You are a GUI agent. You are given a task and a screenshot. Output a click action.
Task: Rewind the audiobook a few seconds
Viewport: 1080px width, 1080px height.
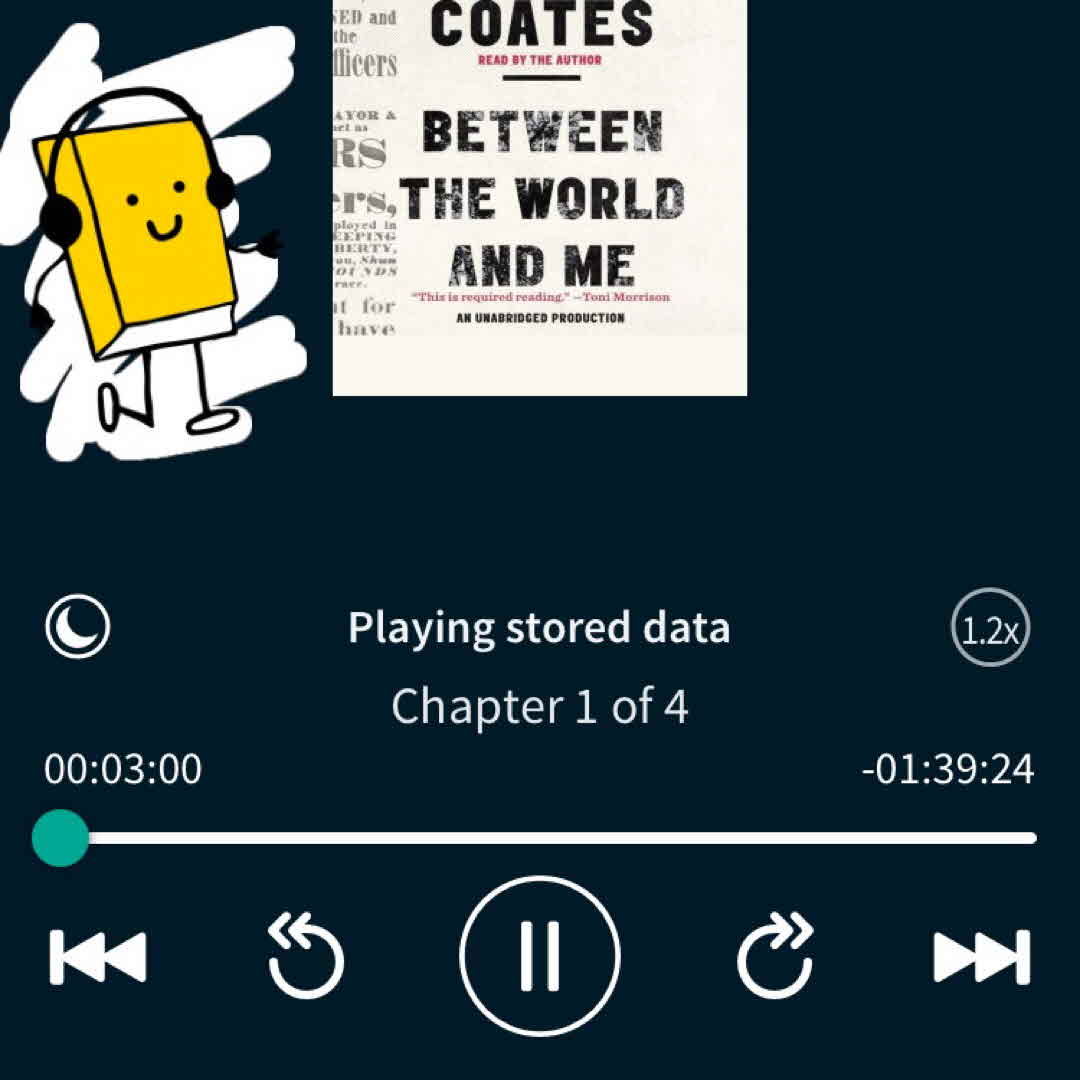tap(306, 958)
